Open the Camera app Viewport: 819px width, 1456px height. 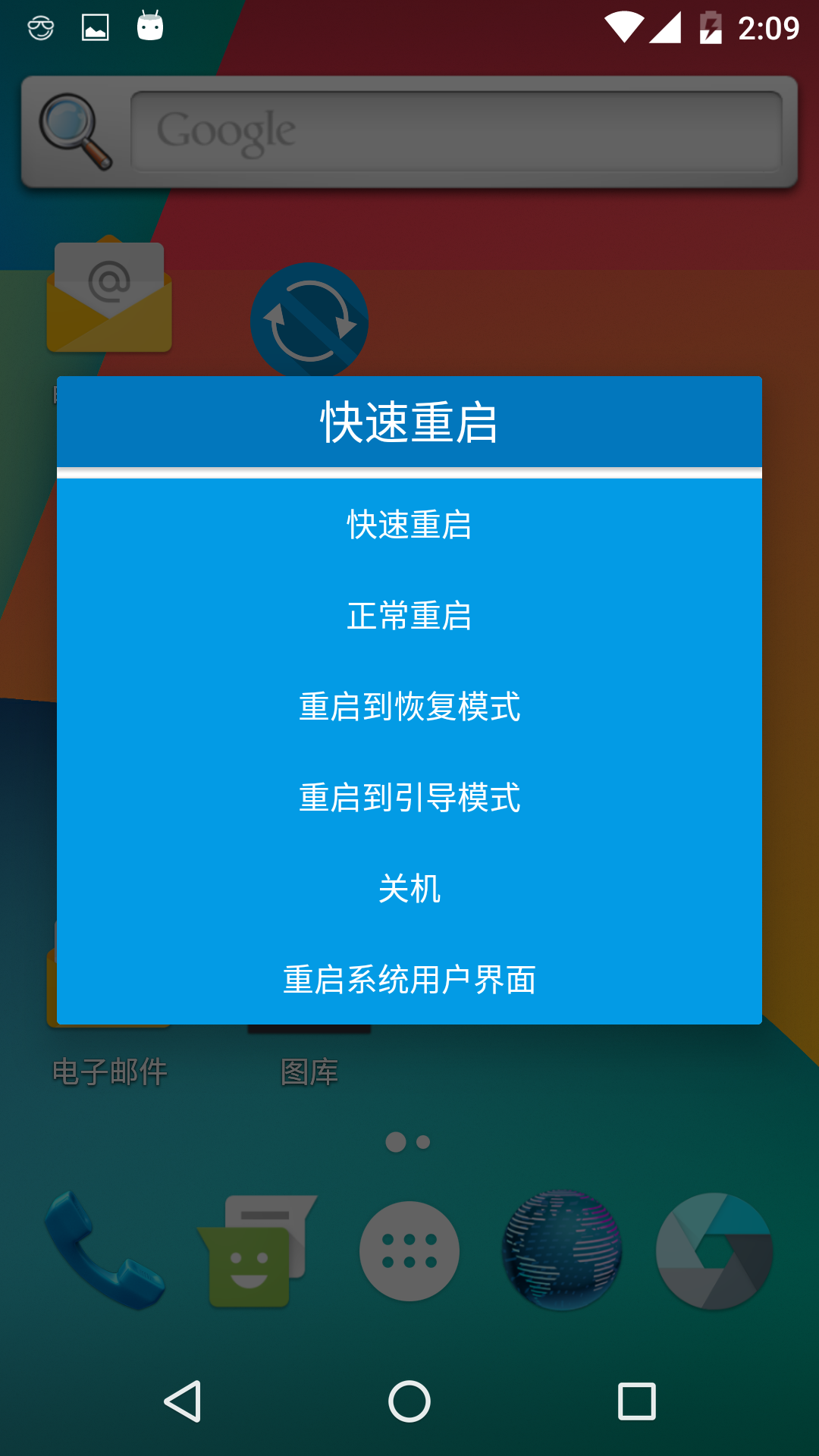pyautogui.click(x=713, y=1251)
